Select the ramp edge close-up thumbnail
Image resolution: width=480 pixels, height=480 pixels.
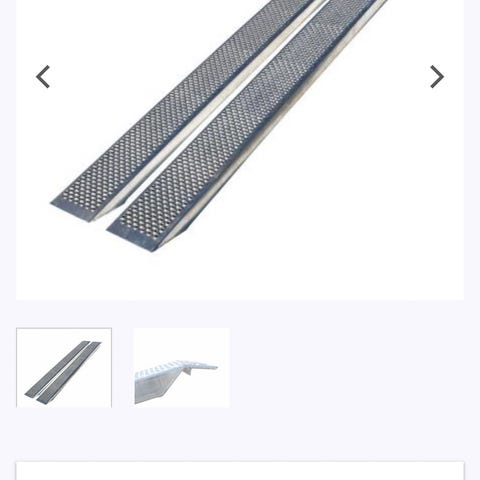click(182, 368)
